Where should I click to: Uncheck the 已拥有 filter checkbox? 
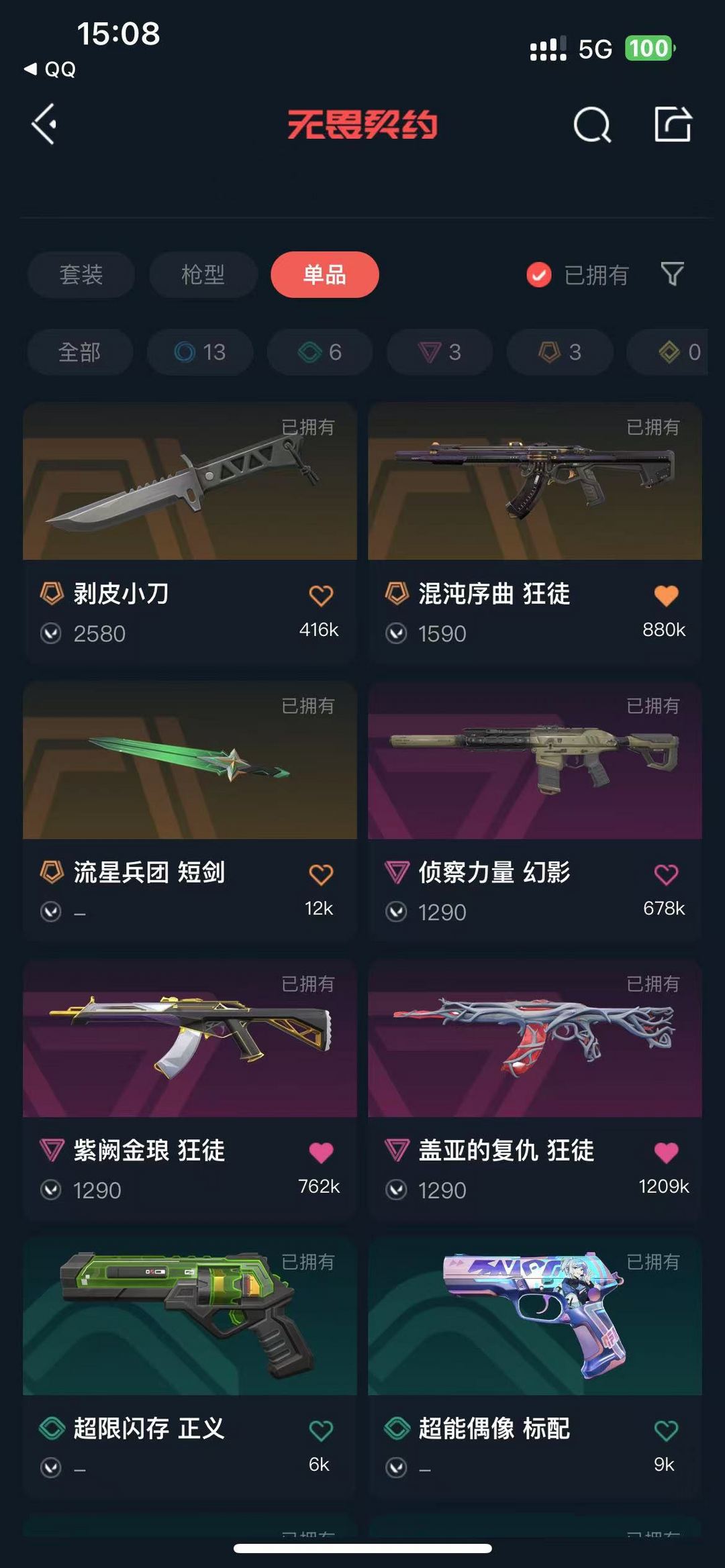click(x=539, y=275)
